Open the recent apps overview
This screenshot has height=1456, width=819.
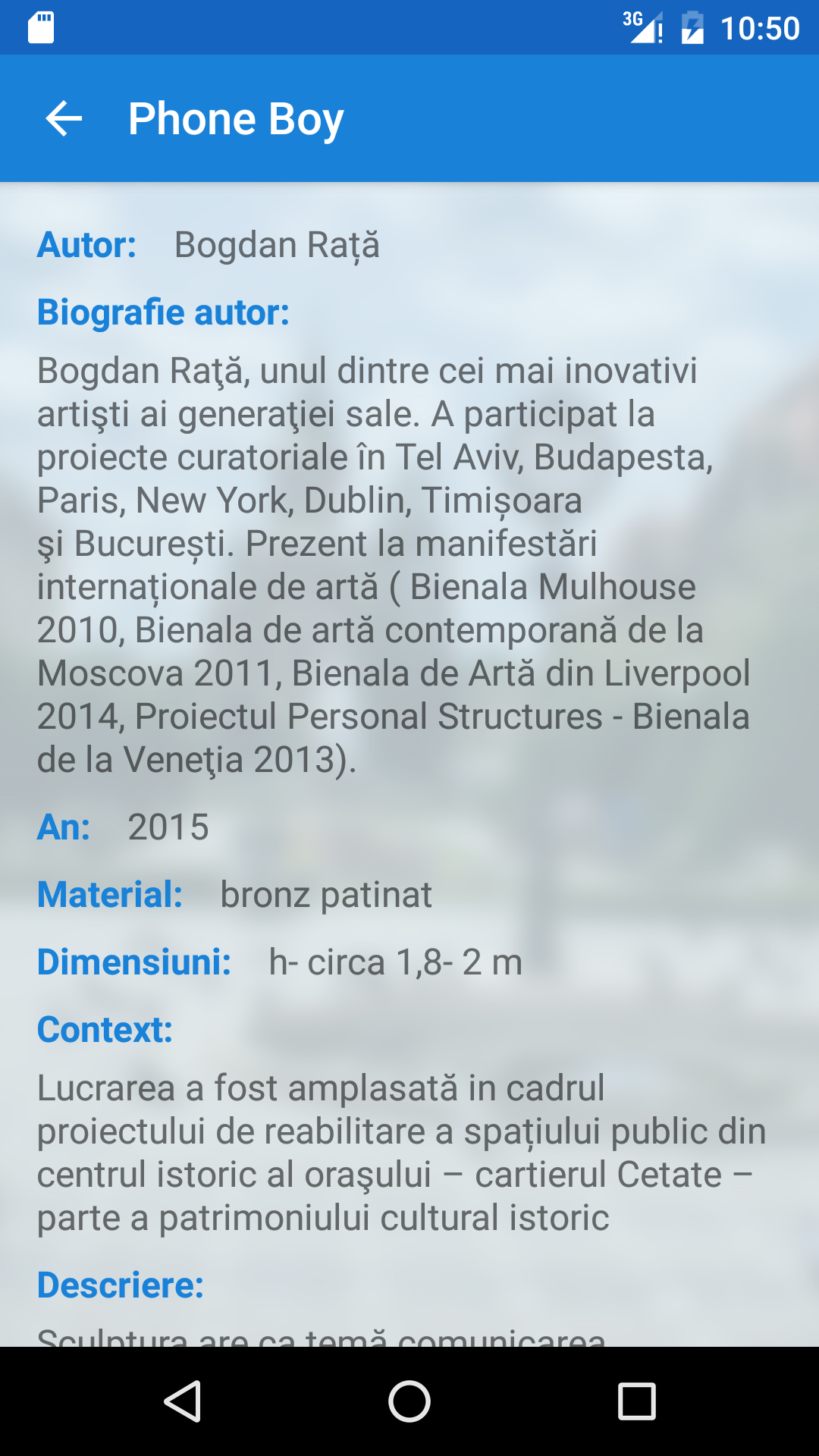click(636, 1401)
